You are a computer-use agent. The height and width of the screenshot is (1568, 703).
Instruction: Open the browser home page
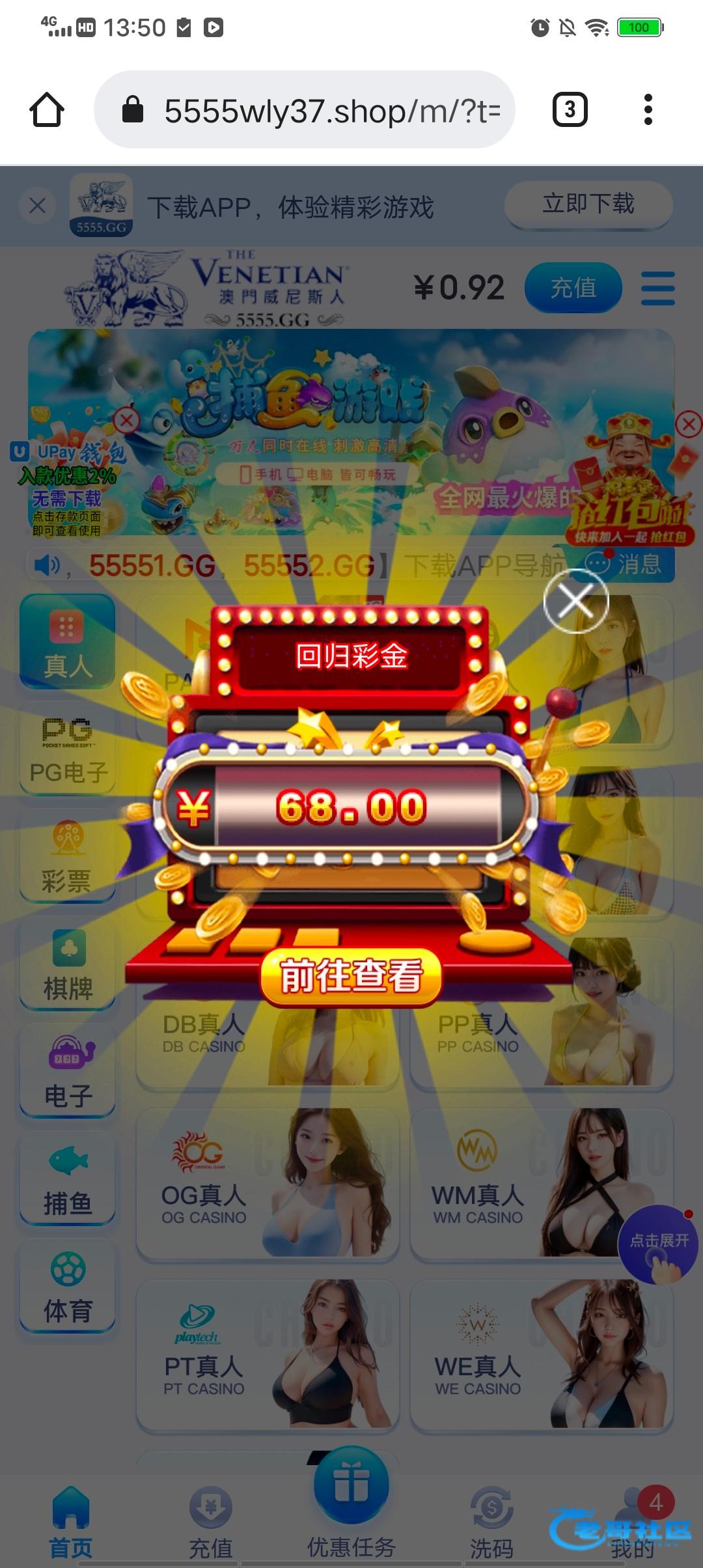tap(47, 109)
